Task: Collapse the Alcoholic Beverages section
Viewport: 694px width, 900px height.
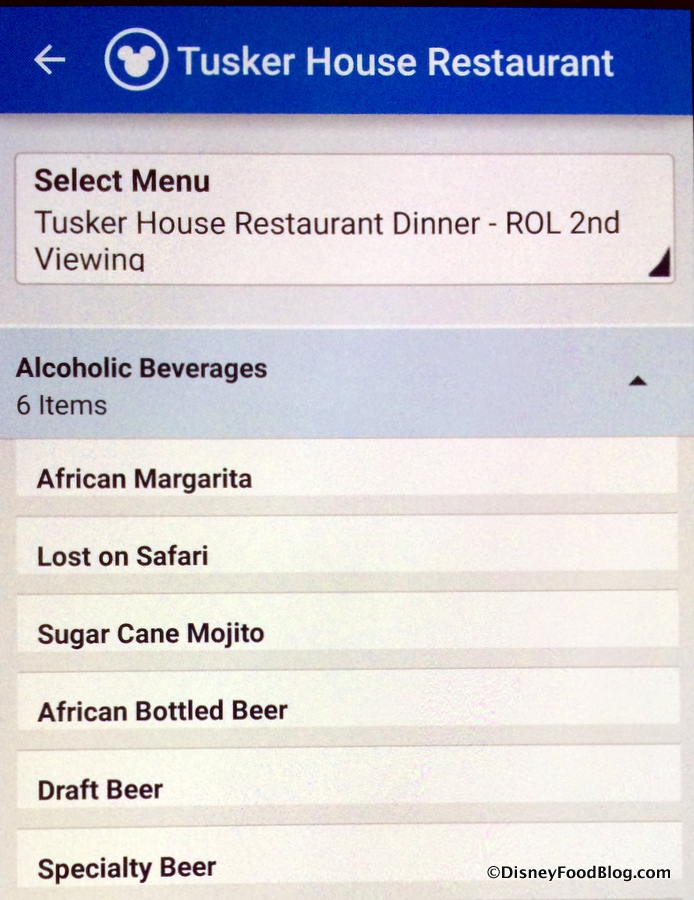Action: pyautogui.click(x=637, y=381)
